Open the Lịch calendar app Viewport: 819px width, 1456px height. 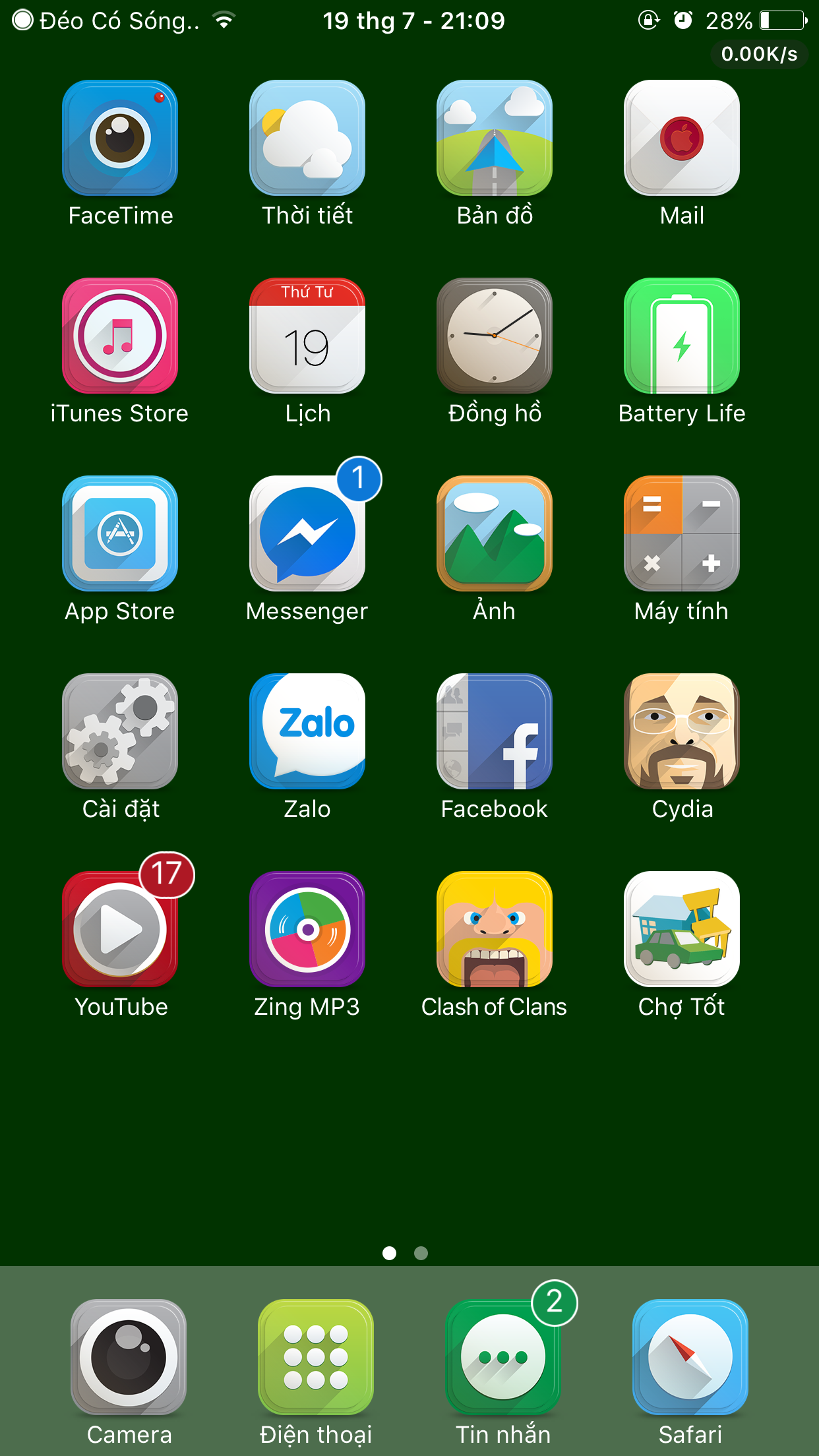[x=307, y=336]
